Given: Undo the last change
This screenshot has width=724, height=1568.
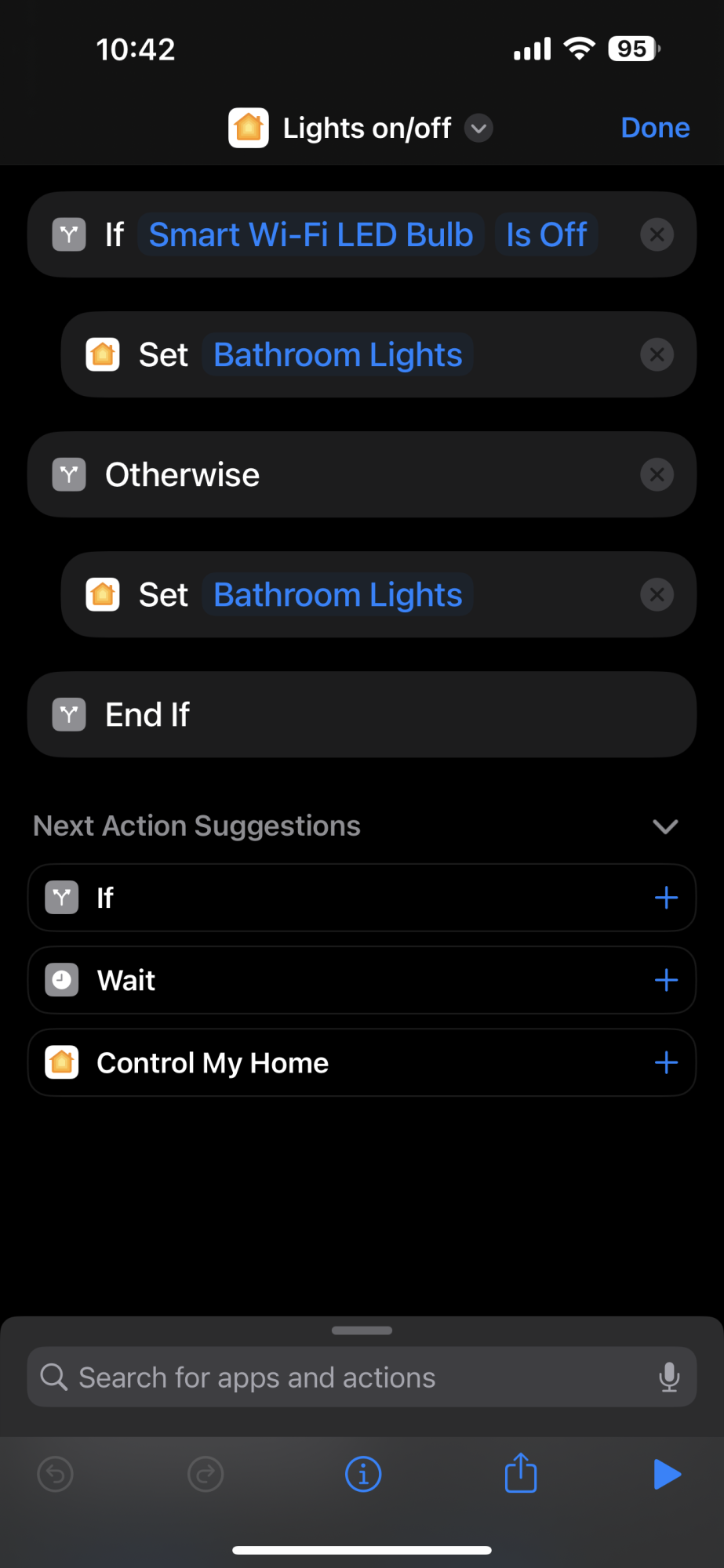Looking at the screenshot, I should tap(56, 1475).
